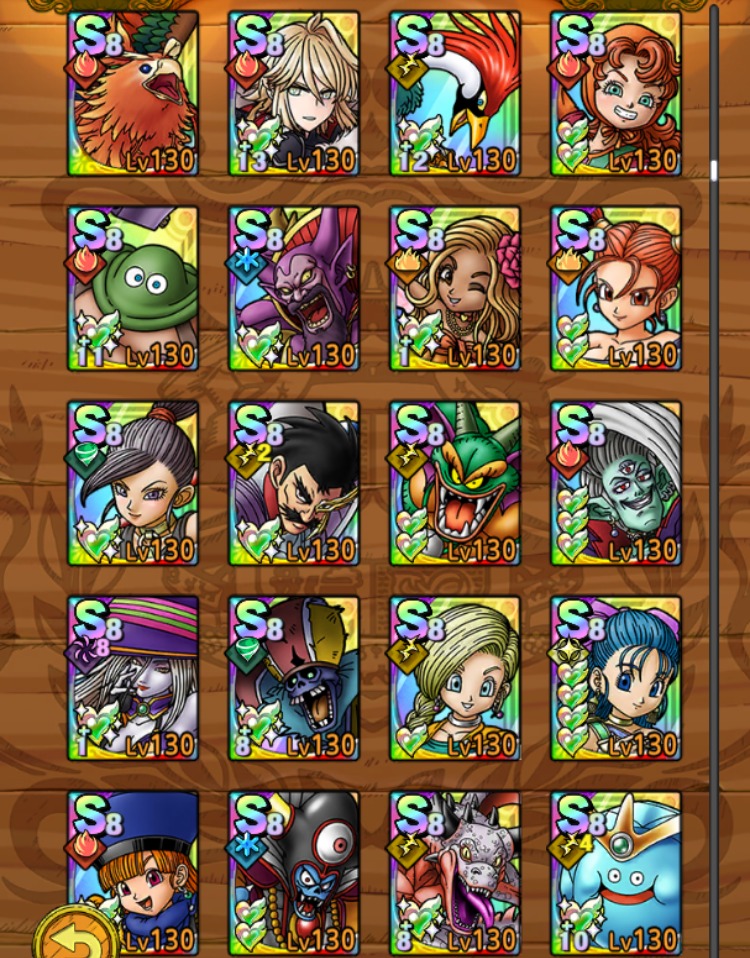This screenshot has width=750, height=958.
Task: Tap the green hooded creature card
Action: (133, 288)
